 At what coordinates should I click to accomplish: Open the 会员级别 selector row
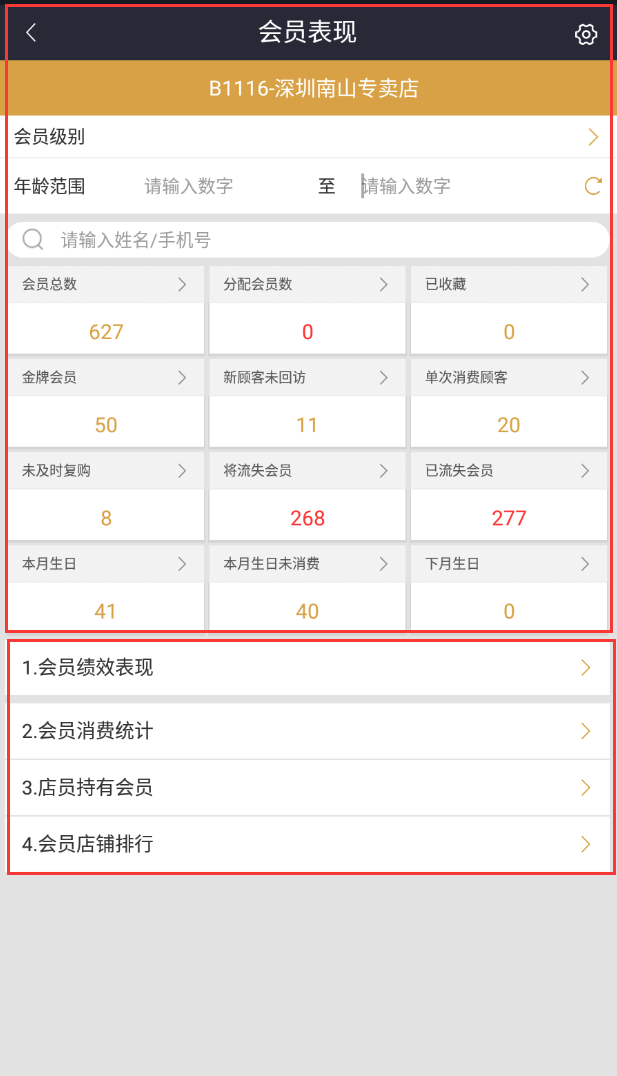click(x=308, y=137)
